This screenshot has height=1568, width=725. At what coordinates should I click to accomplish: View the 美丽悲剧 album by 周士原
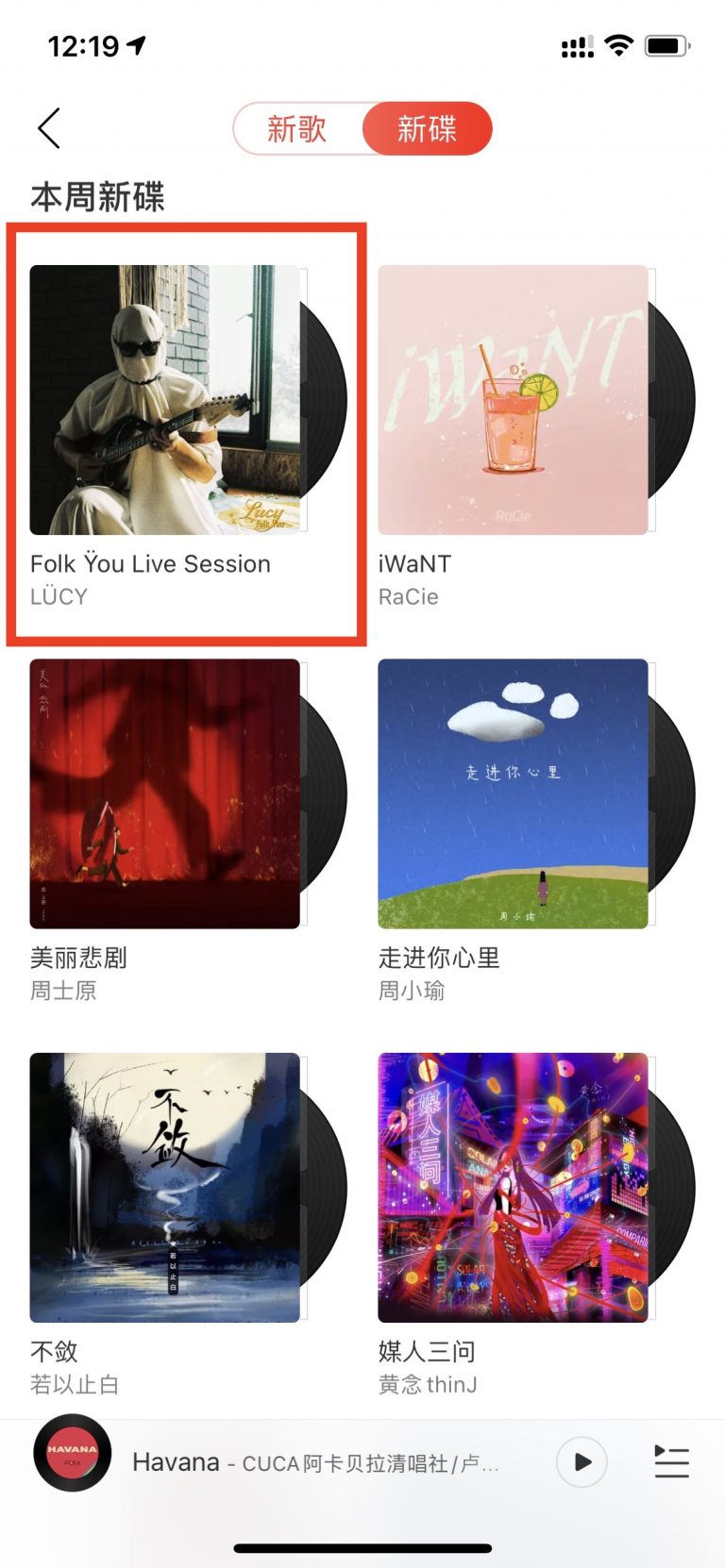coord(165,793)
